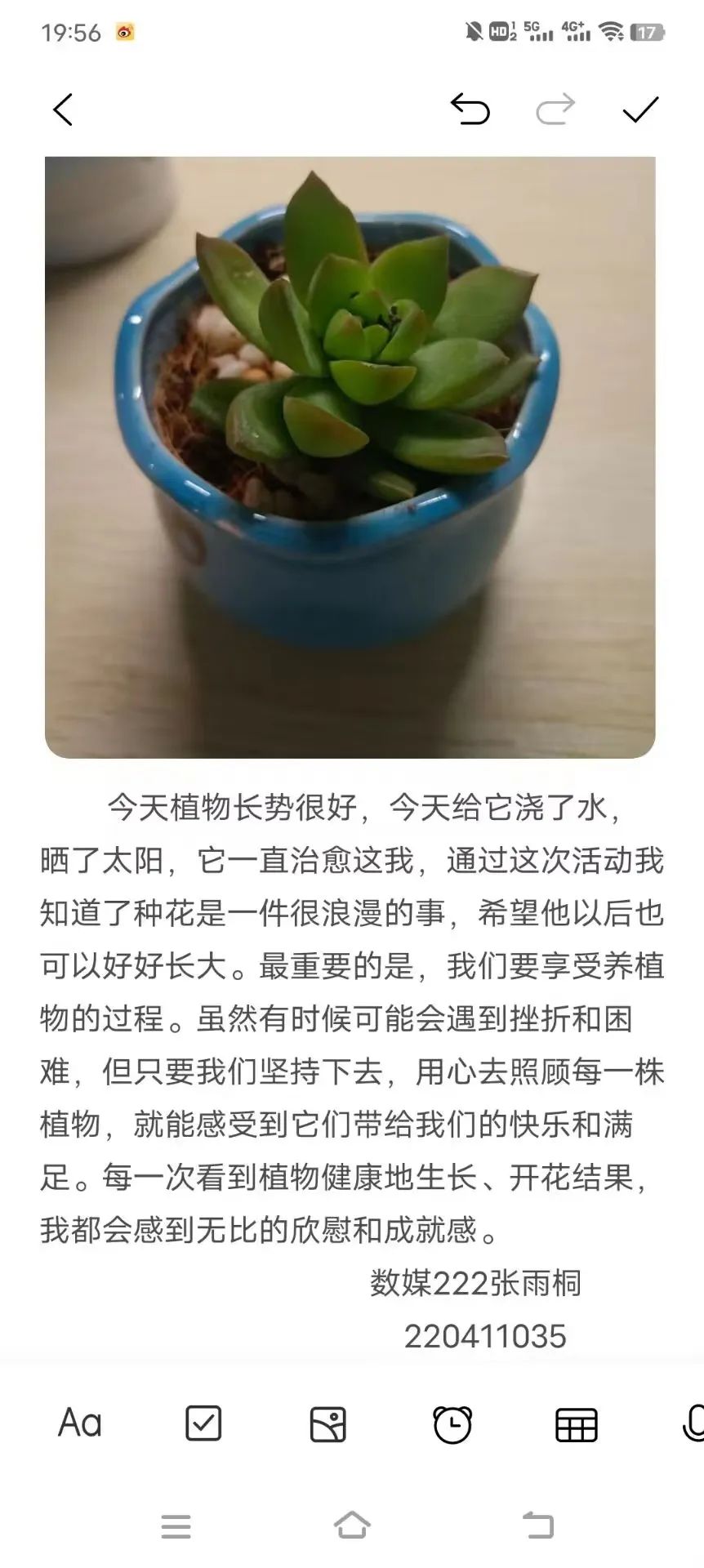This screenshot has height=1568, width=704.
Task: Undo the last edit
Action: (470, 109)
